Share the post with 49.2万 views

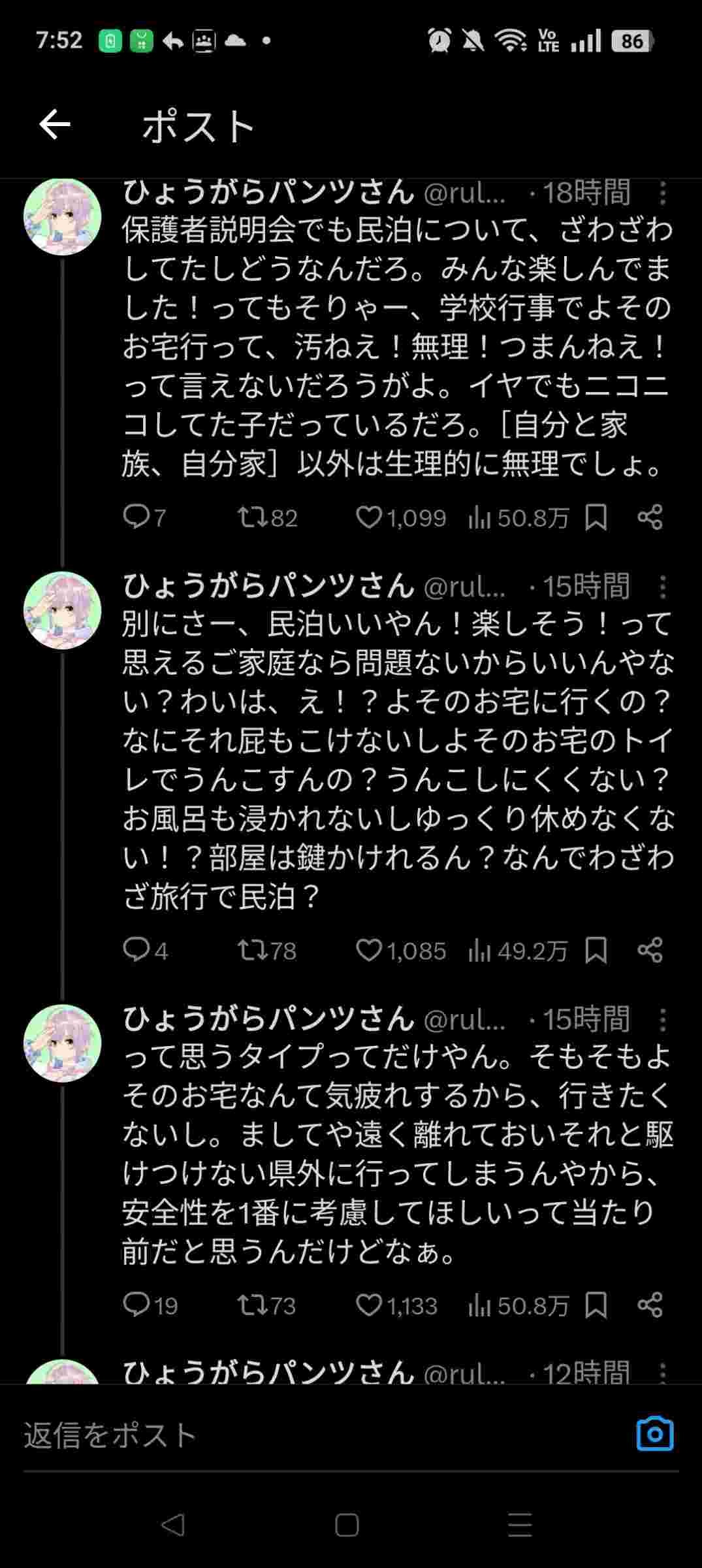pos(650,950)
